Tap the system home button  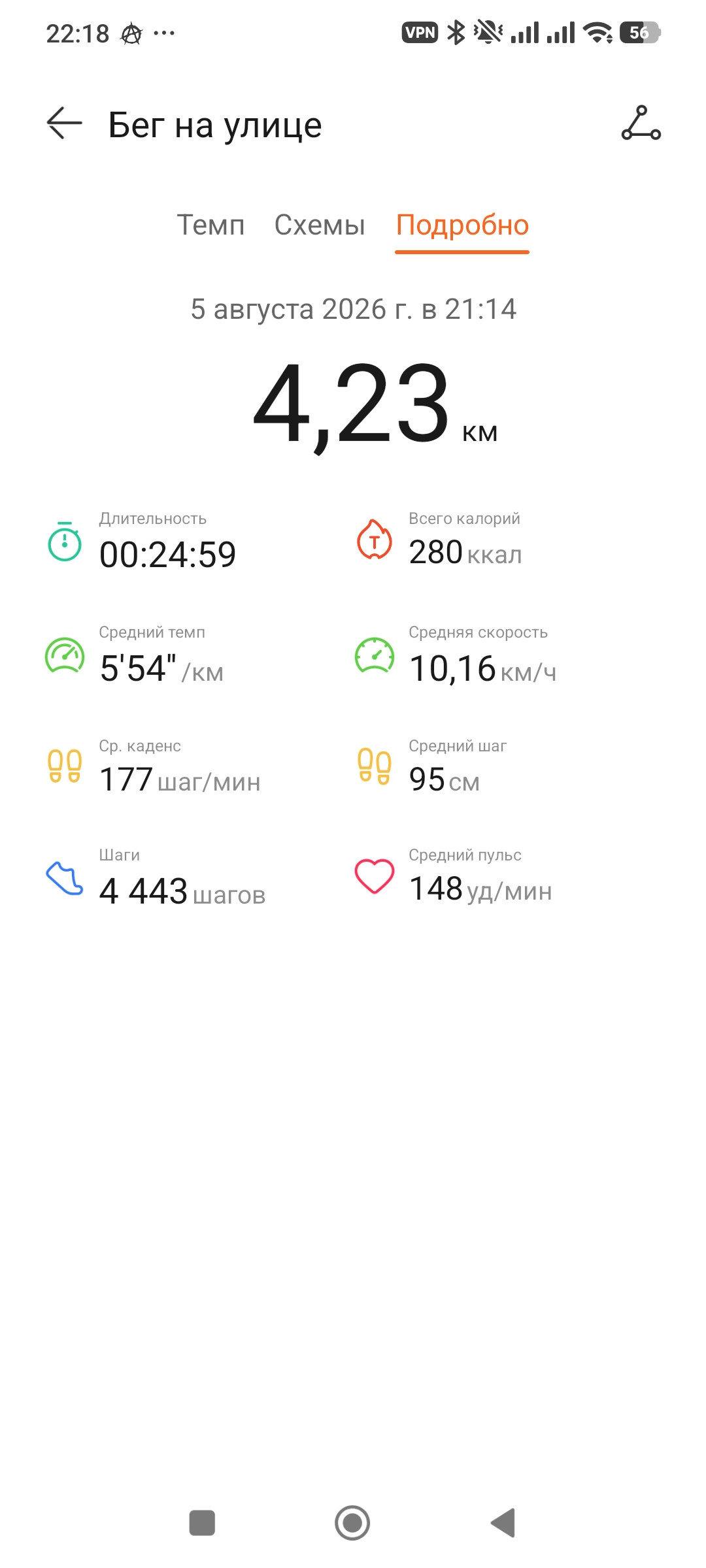coord(352,1523)
